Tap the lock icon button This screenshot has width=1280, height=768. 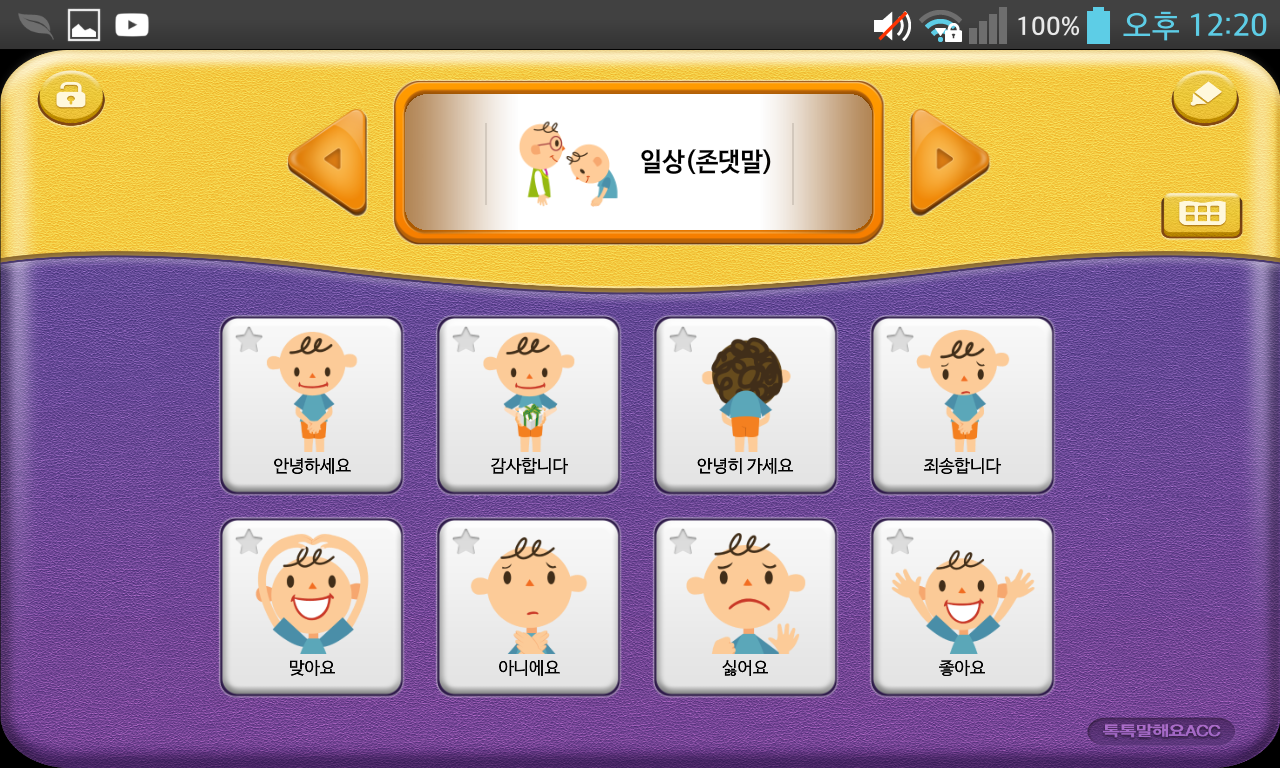71,96
